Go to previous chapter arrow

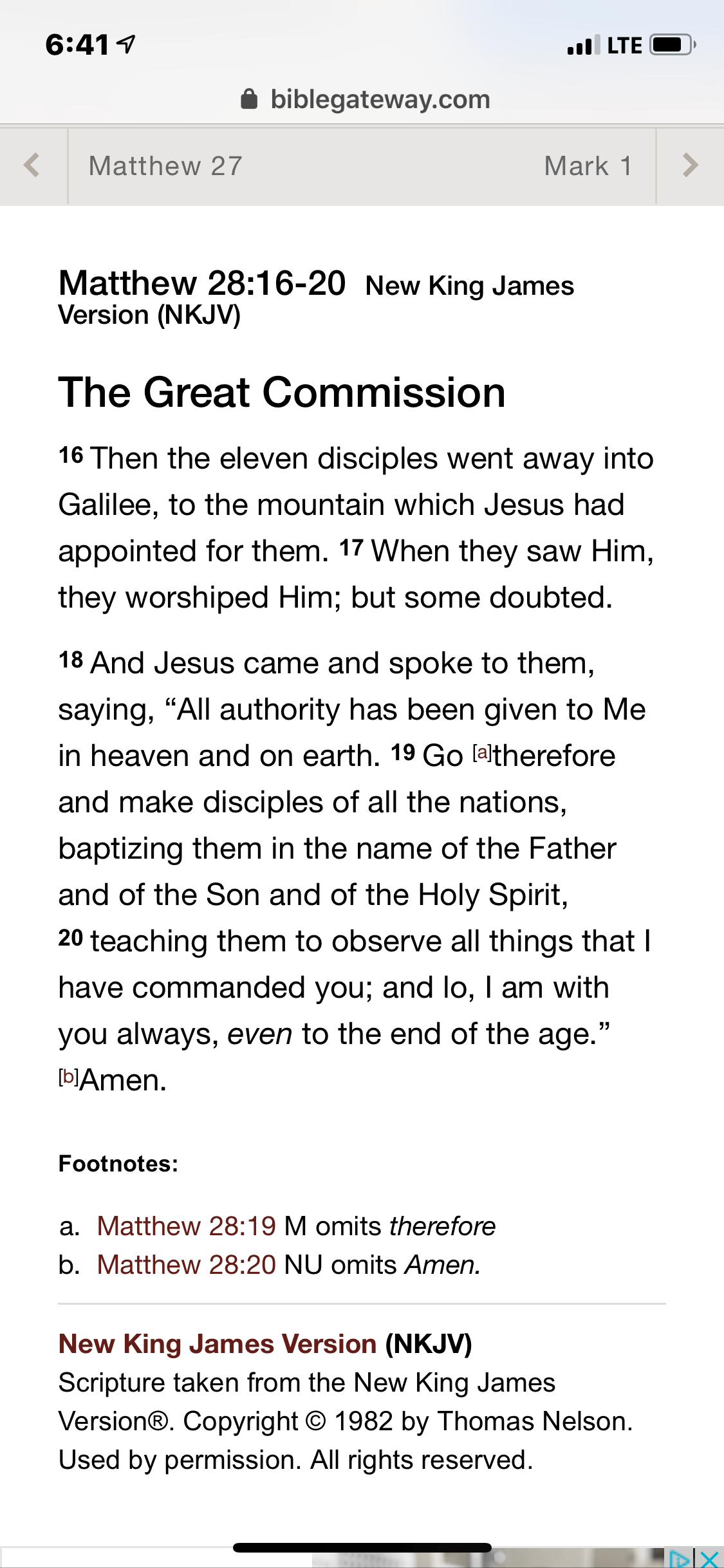pos(32,165)
